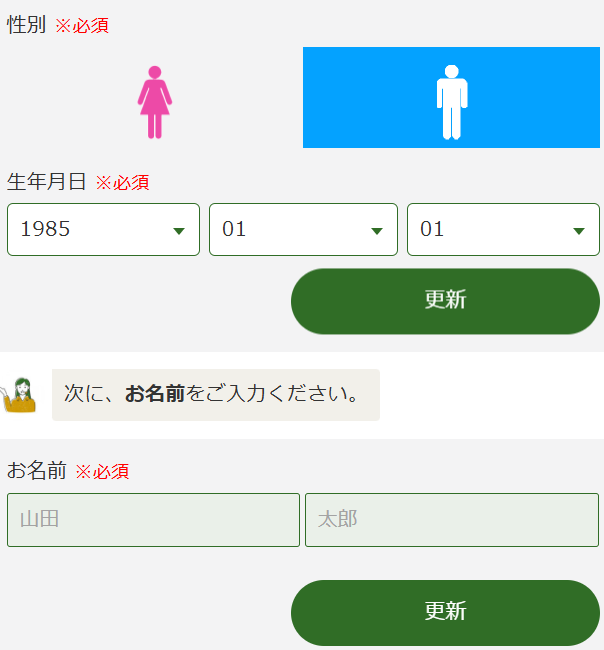Open the birth day dropdown
The height and width of the screenshot is (650, 604).
click(x=503, y=230)
